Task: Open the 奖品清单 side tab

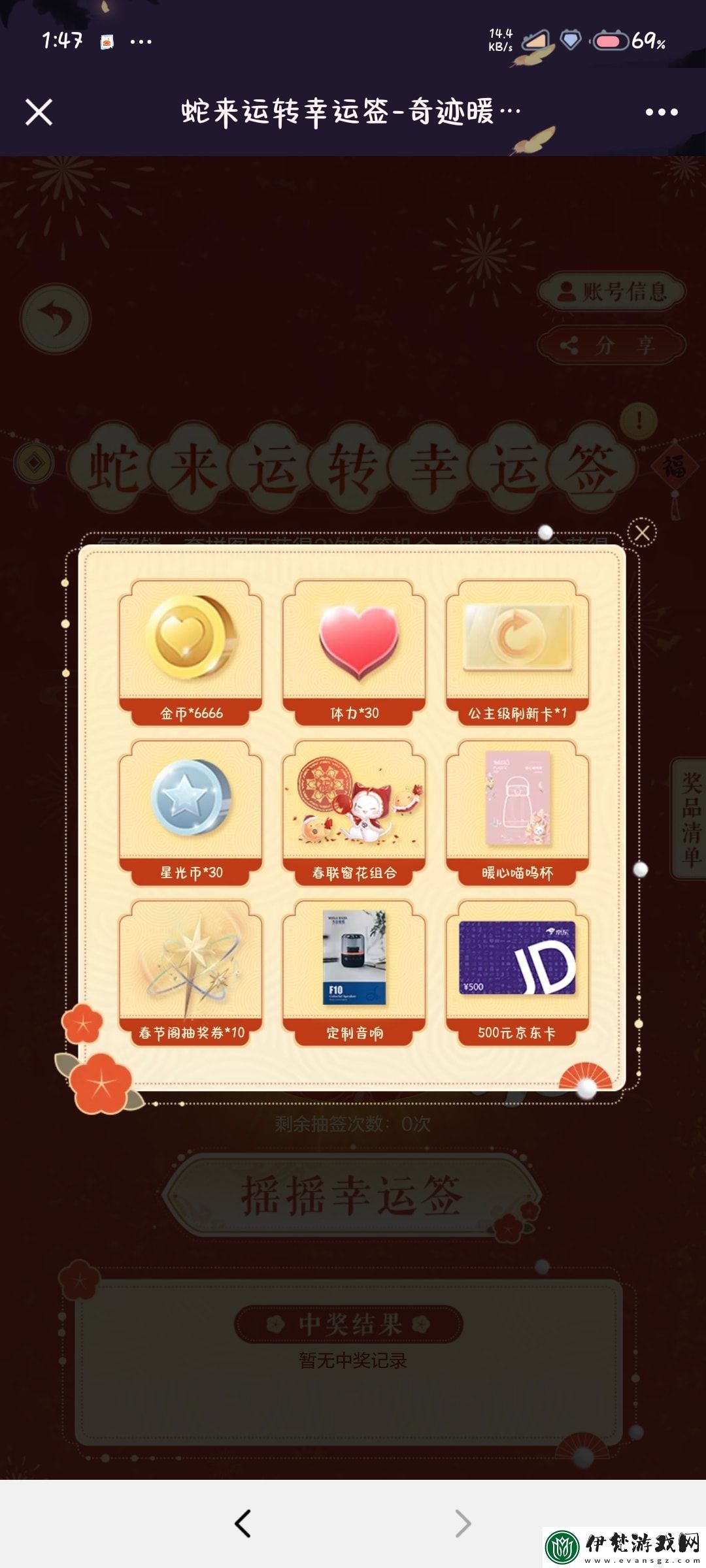Action: tap(690, 818)
